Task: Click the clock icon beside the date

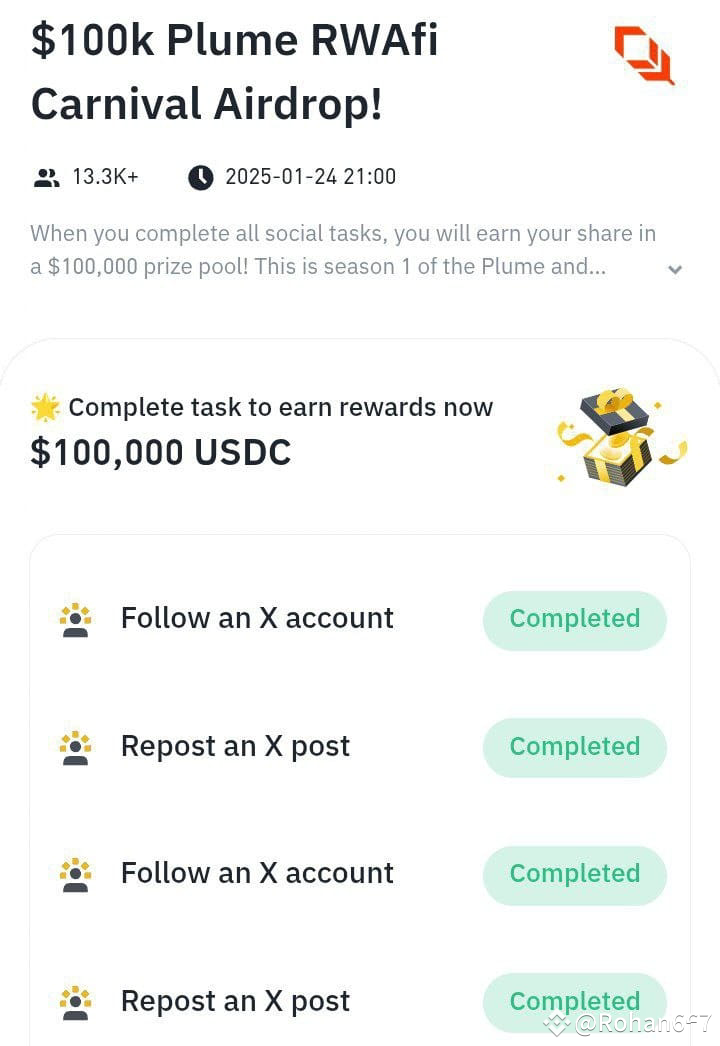Action: coord(201,177)
